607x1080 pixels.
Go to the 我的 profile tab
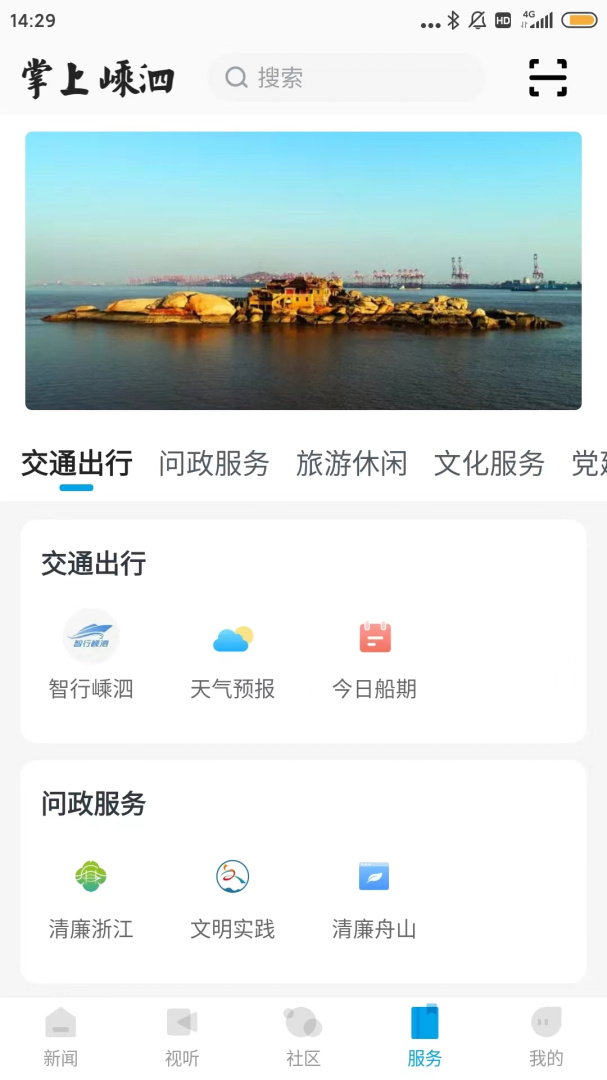546,1037
